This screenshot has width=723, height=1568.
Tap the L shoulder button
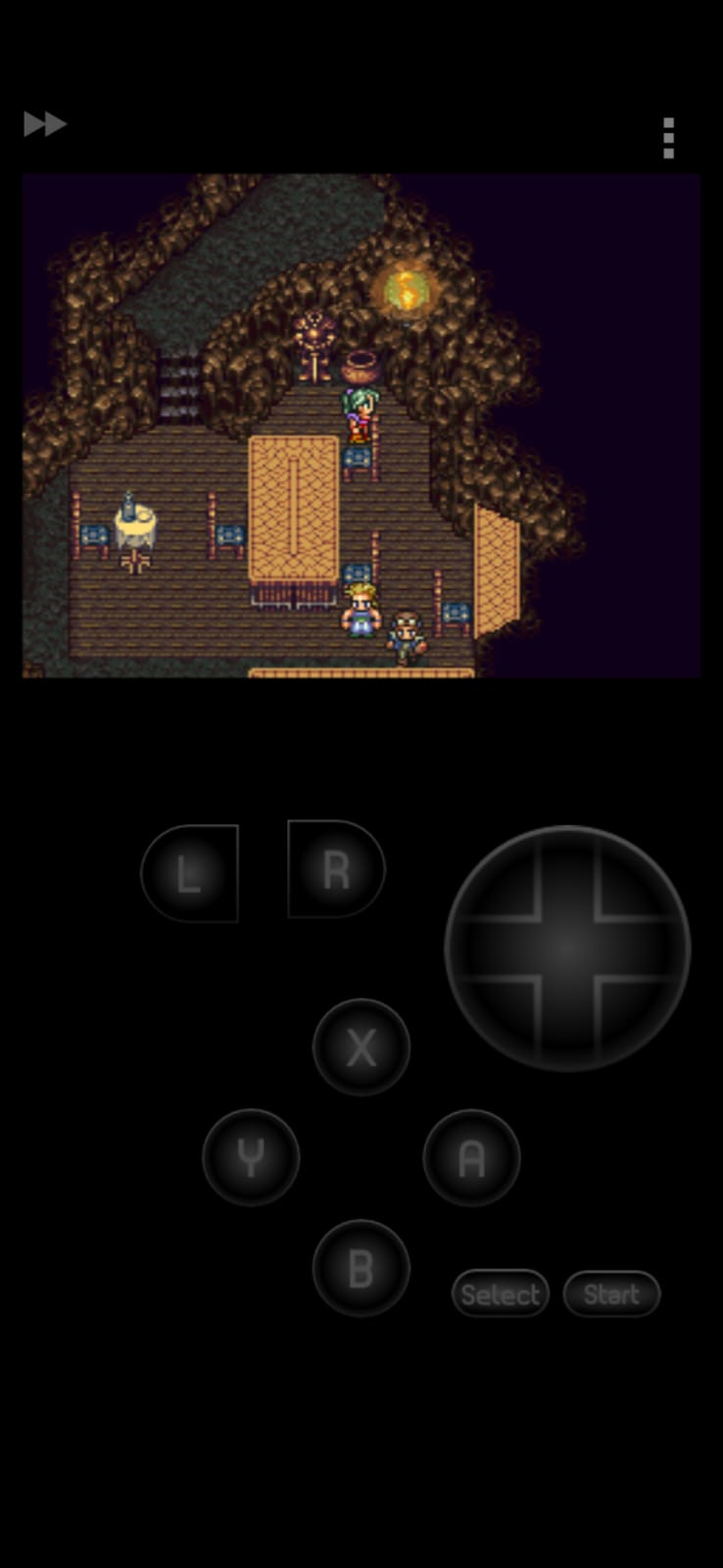190,872
